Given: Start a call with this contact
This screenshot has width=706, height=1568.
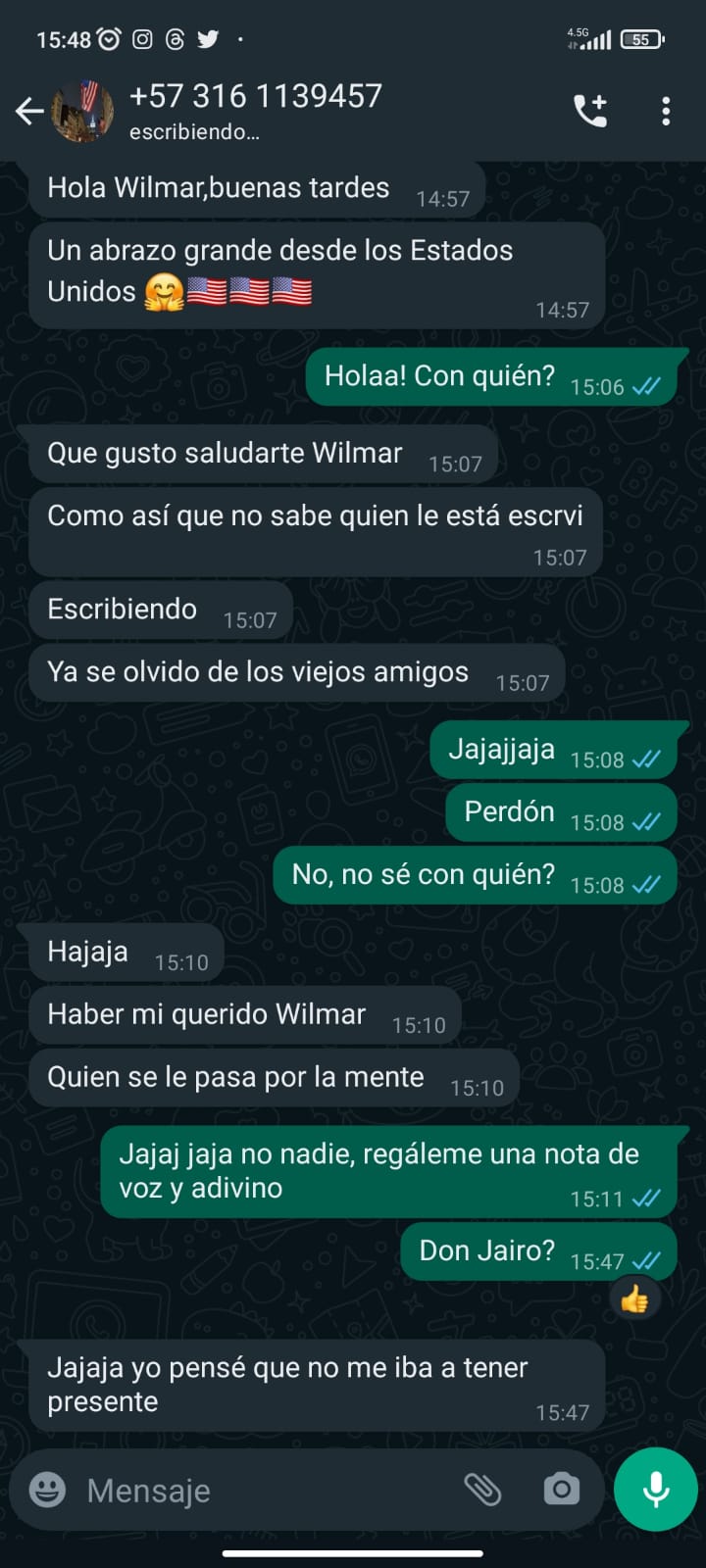Looking at the screenshot, I should (x=590, y=111).
